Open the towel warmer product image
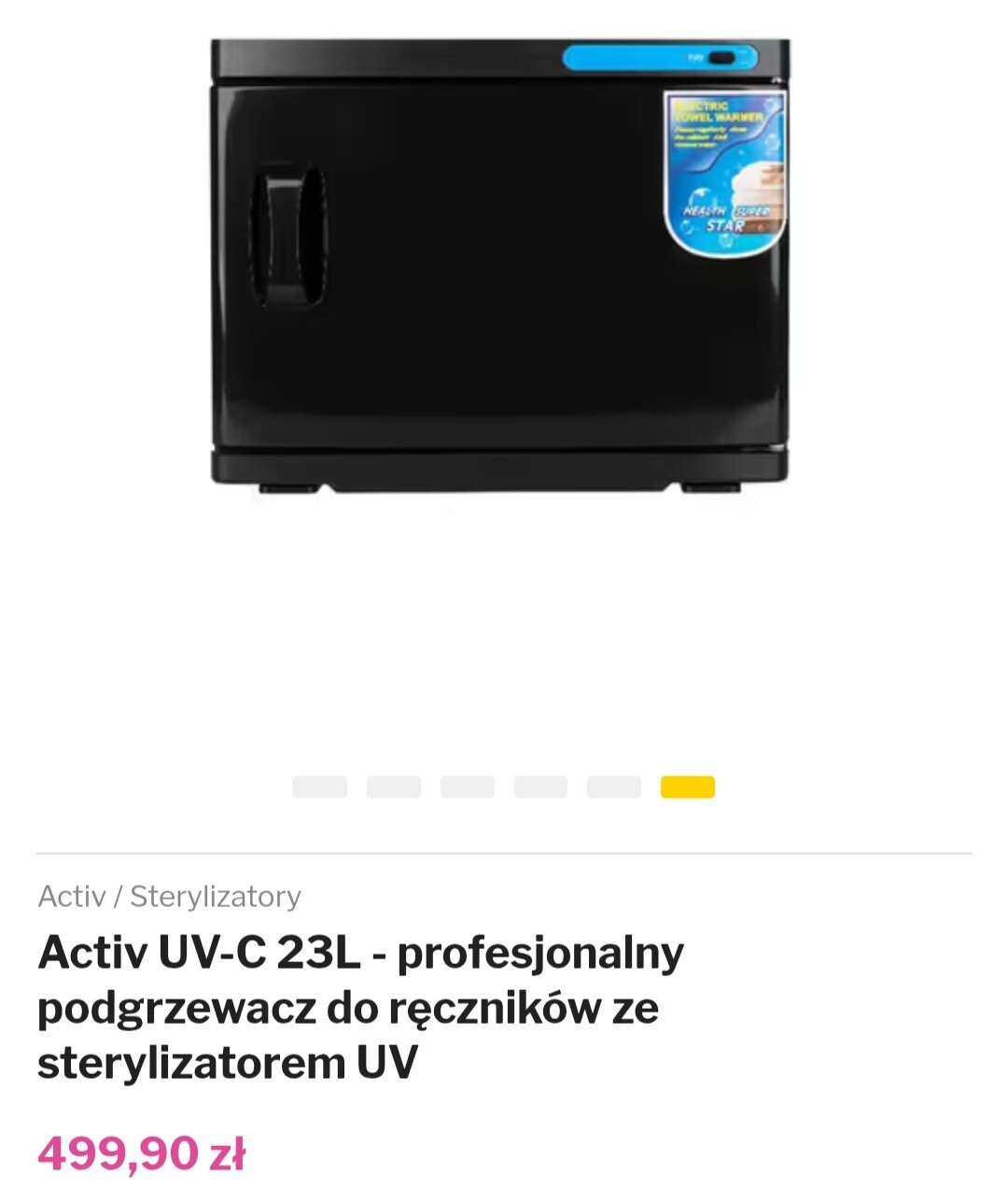This screenshot has width=1008, height=1187. tap(500, 266)
